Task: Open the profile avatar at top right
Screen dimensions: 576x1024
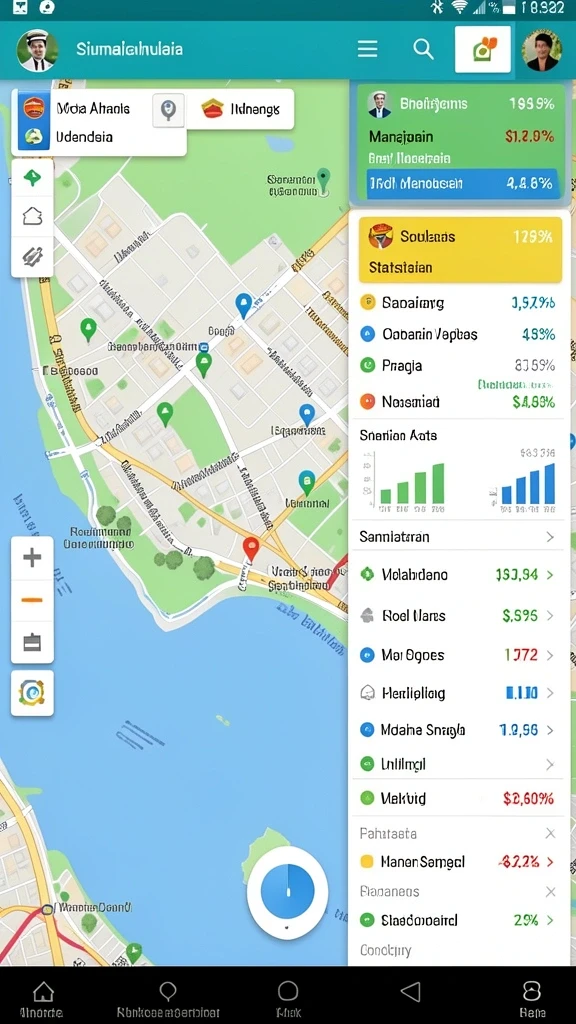Action: pos(542,50)
